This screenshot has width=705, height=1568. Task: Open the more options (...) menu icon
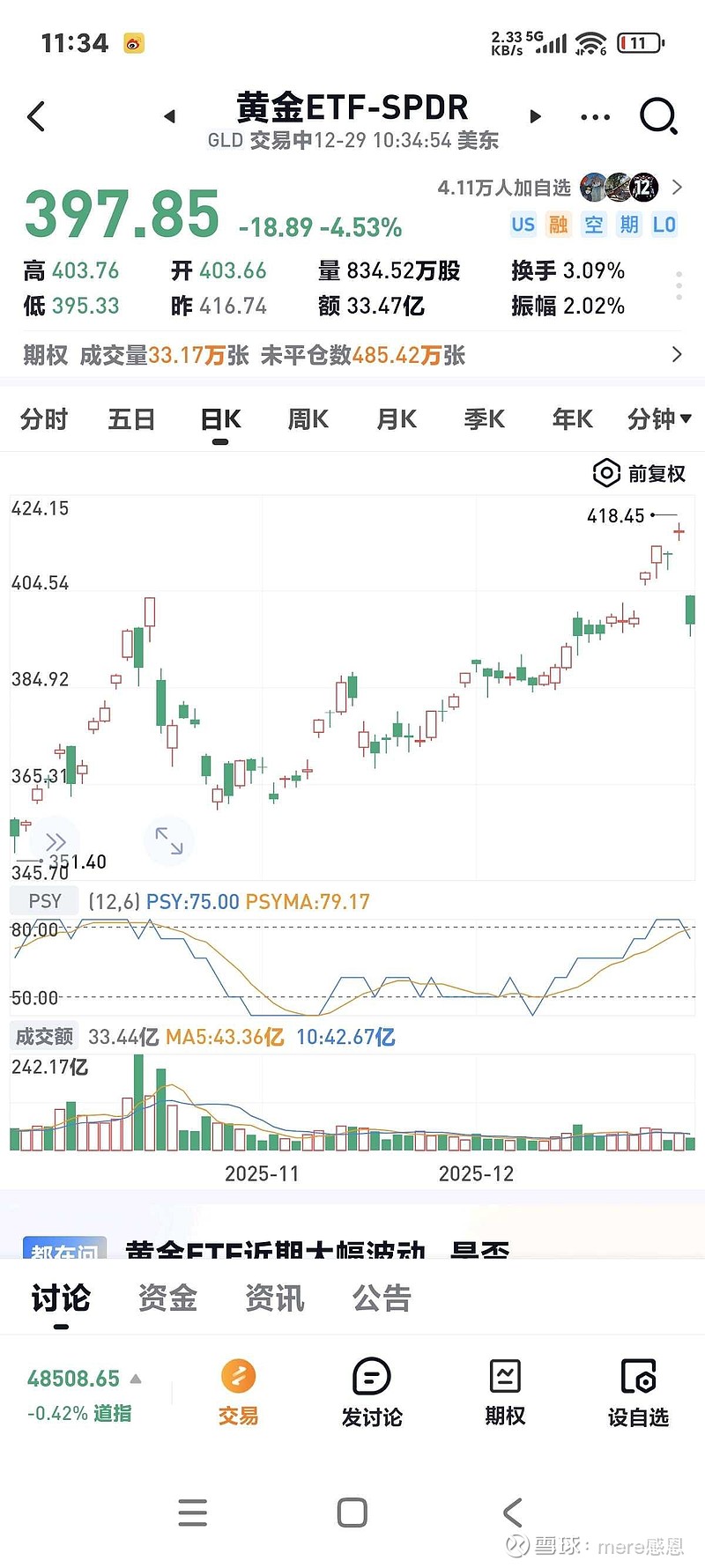point(595,115)
